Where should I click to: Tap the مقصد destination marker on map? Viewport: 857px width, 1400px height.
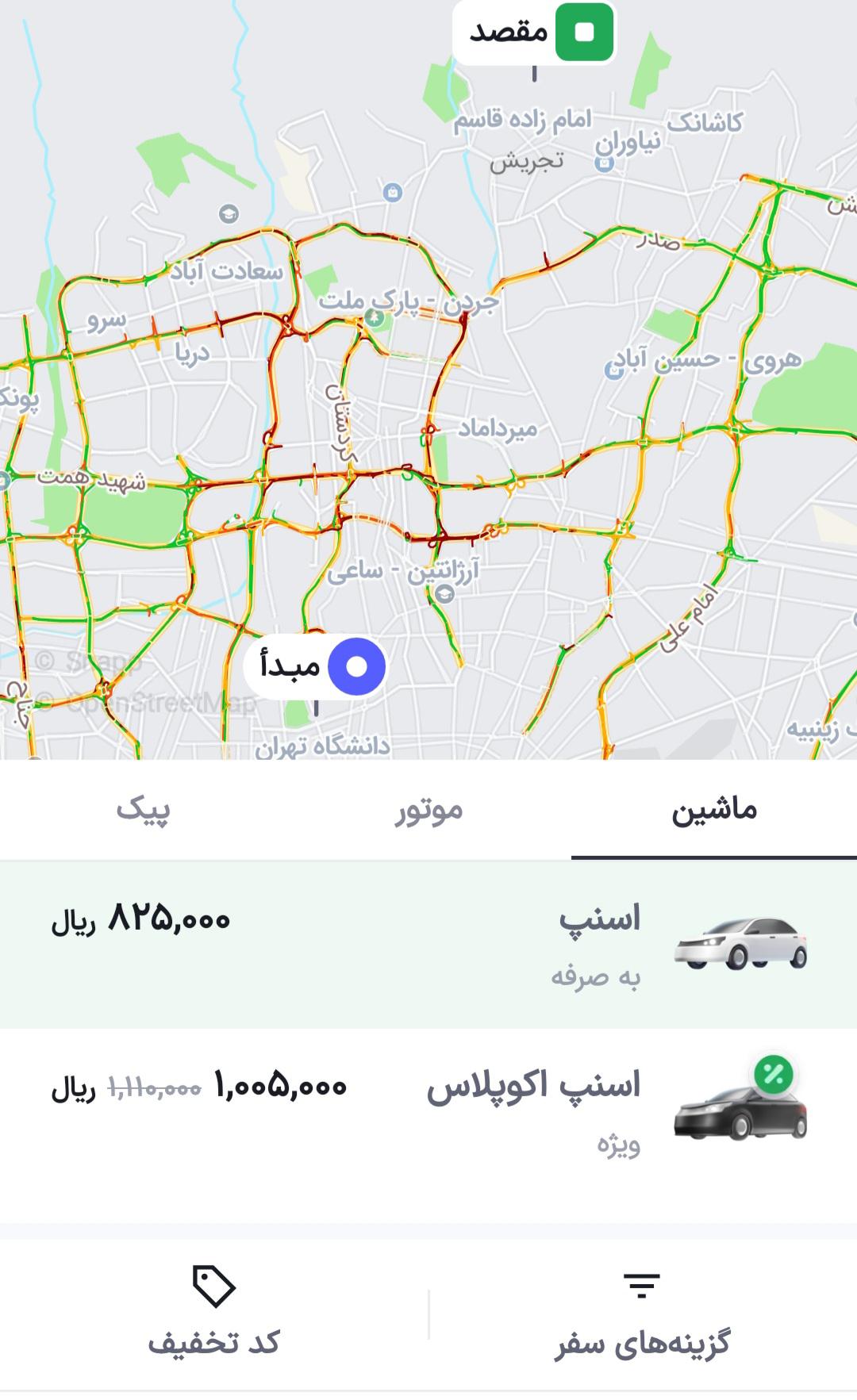coord(535,33)
